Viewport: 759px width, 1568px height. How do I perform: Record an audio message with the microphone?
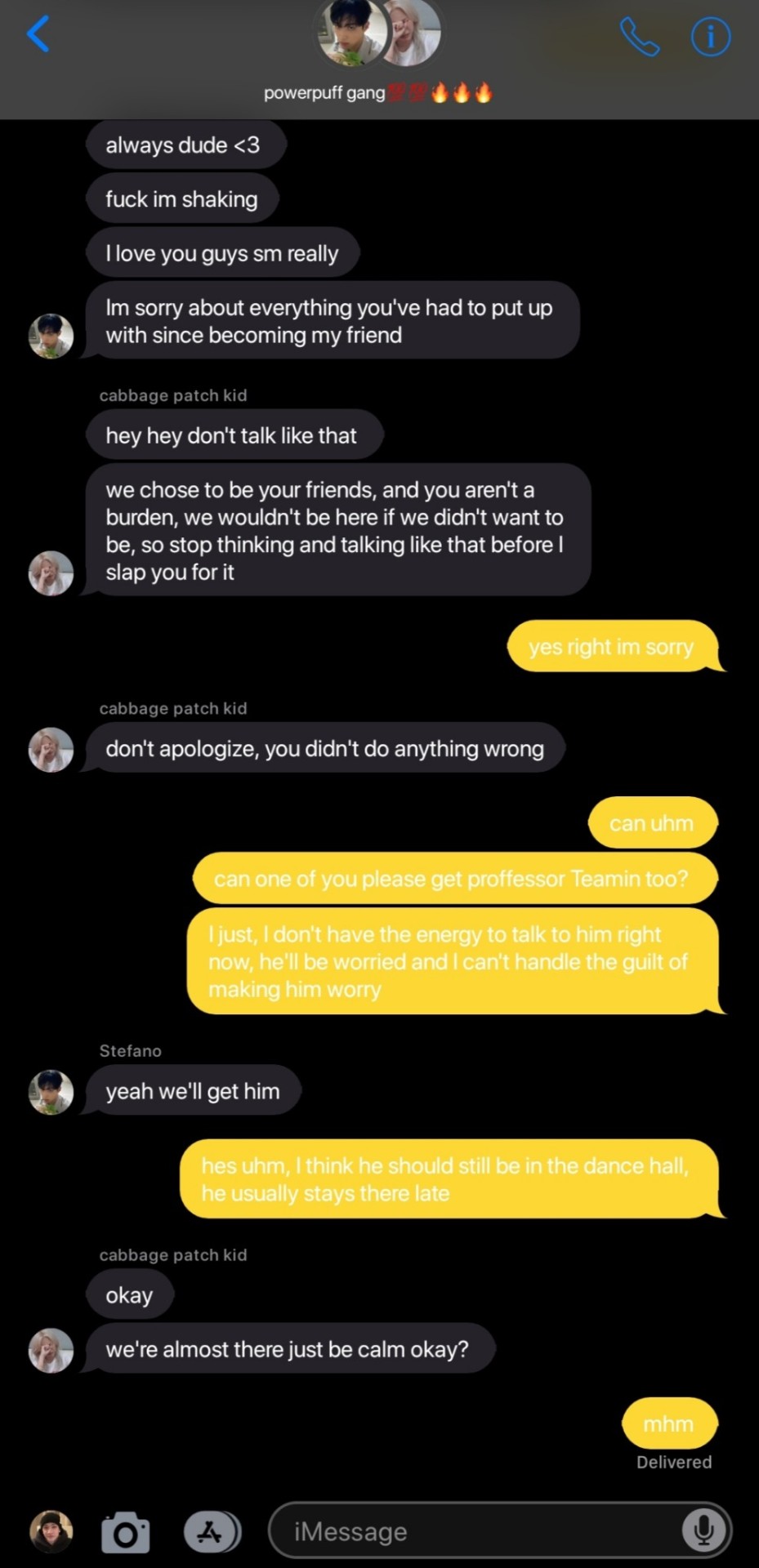tap(703, 1531)
